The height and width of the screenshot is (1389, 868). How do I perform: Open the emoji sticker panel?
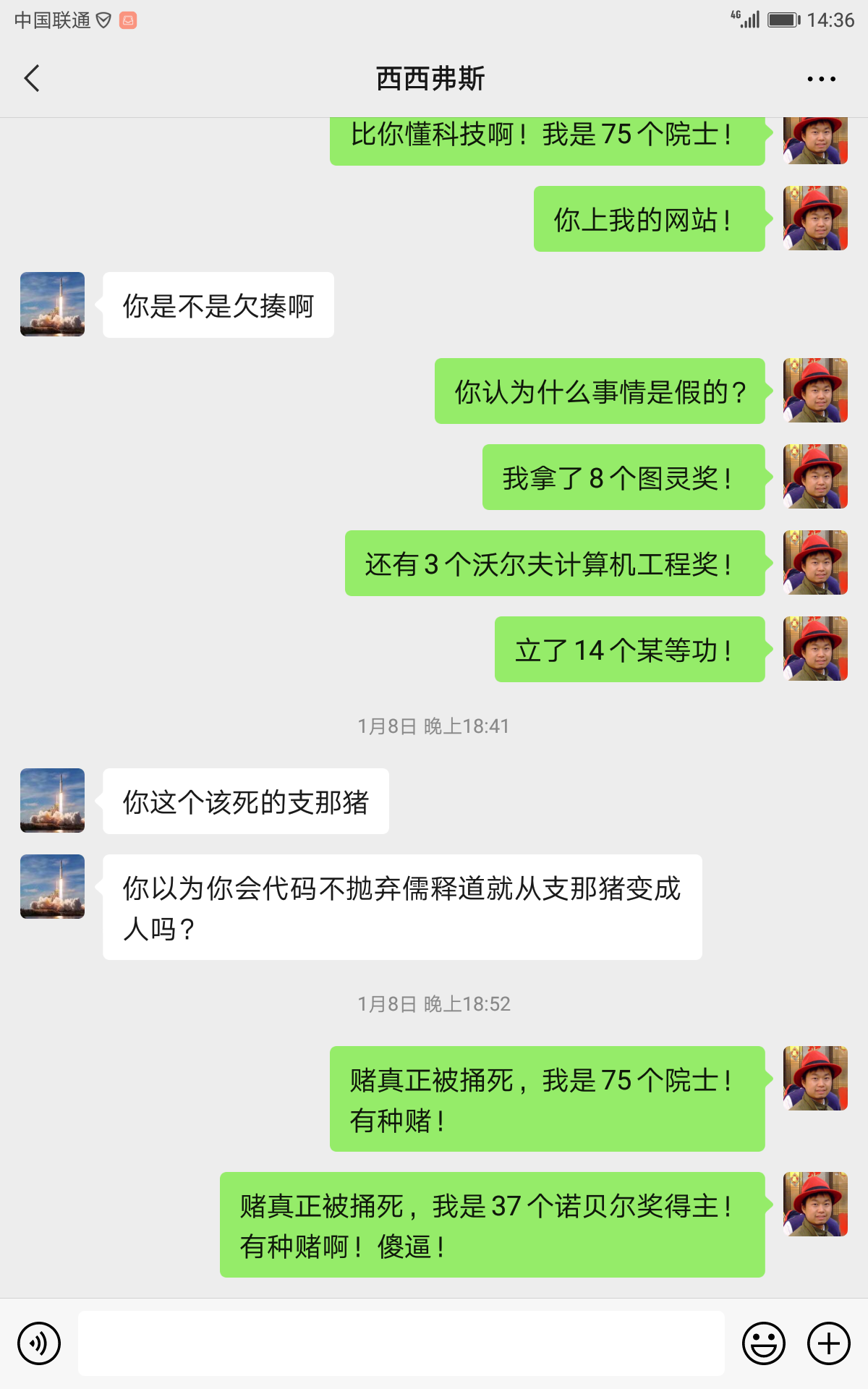(x=763, y=1343)
